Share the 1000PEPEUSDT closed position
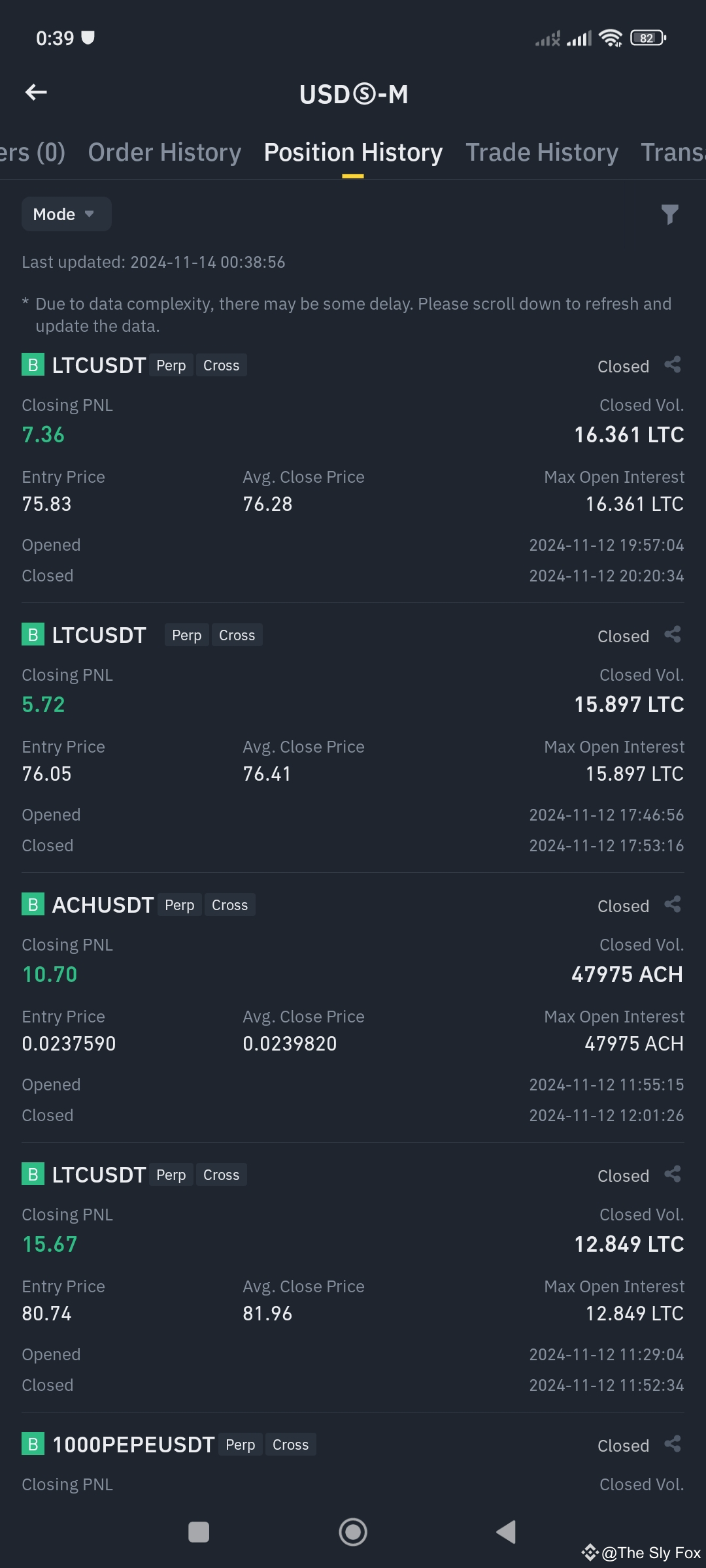 pos(673,1444)
